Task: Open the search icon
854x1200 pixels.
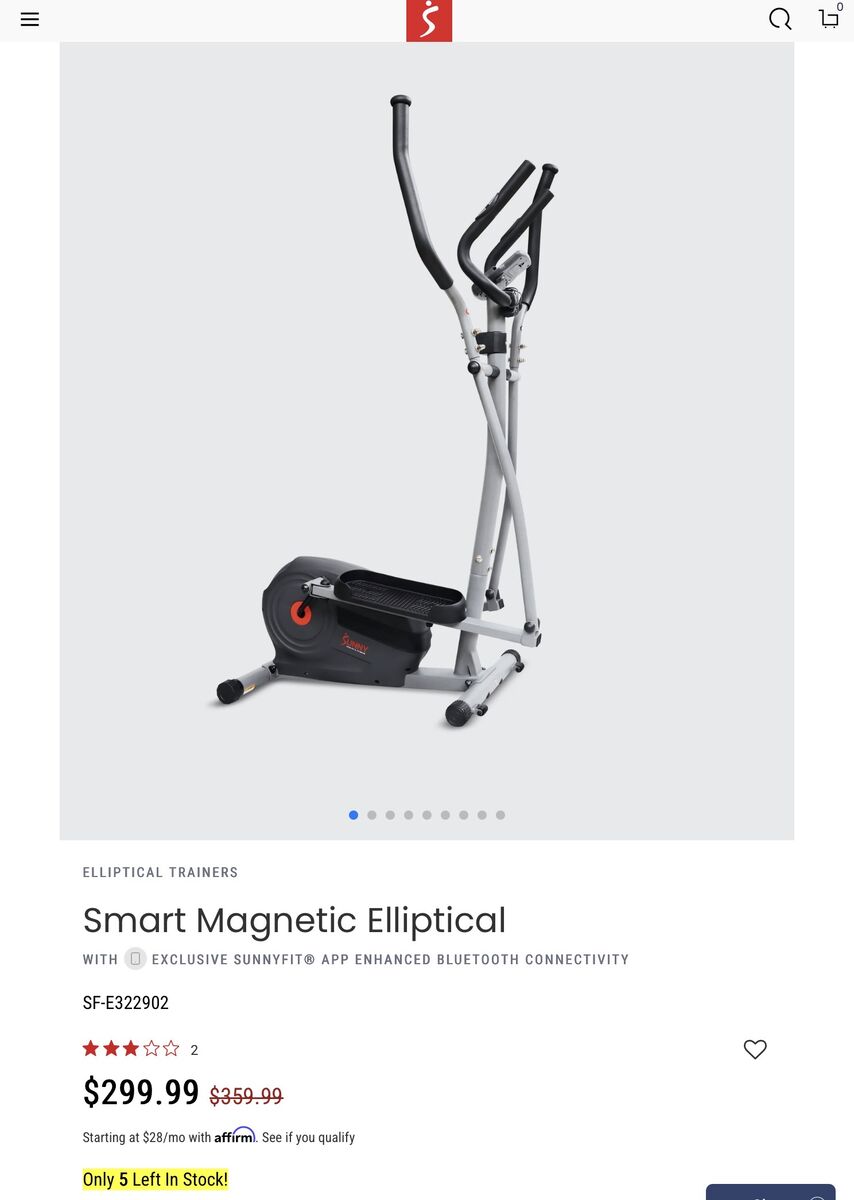Action: [x=780, y=19]
